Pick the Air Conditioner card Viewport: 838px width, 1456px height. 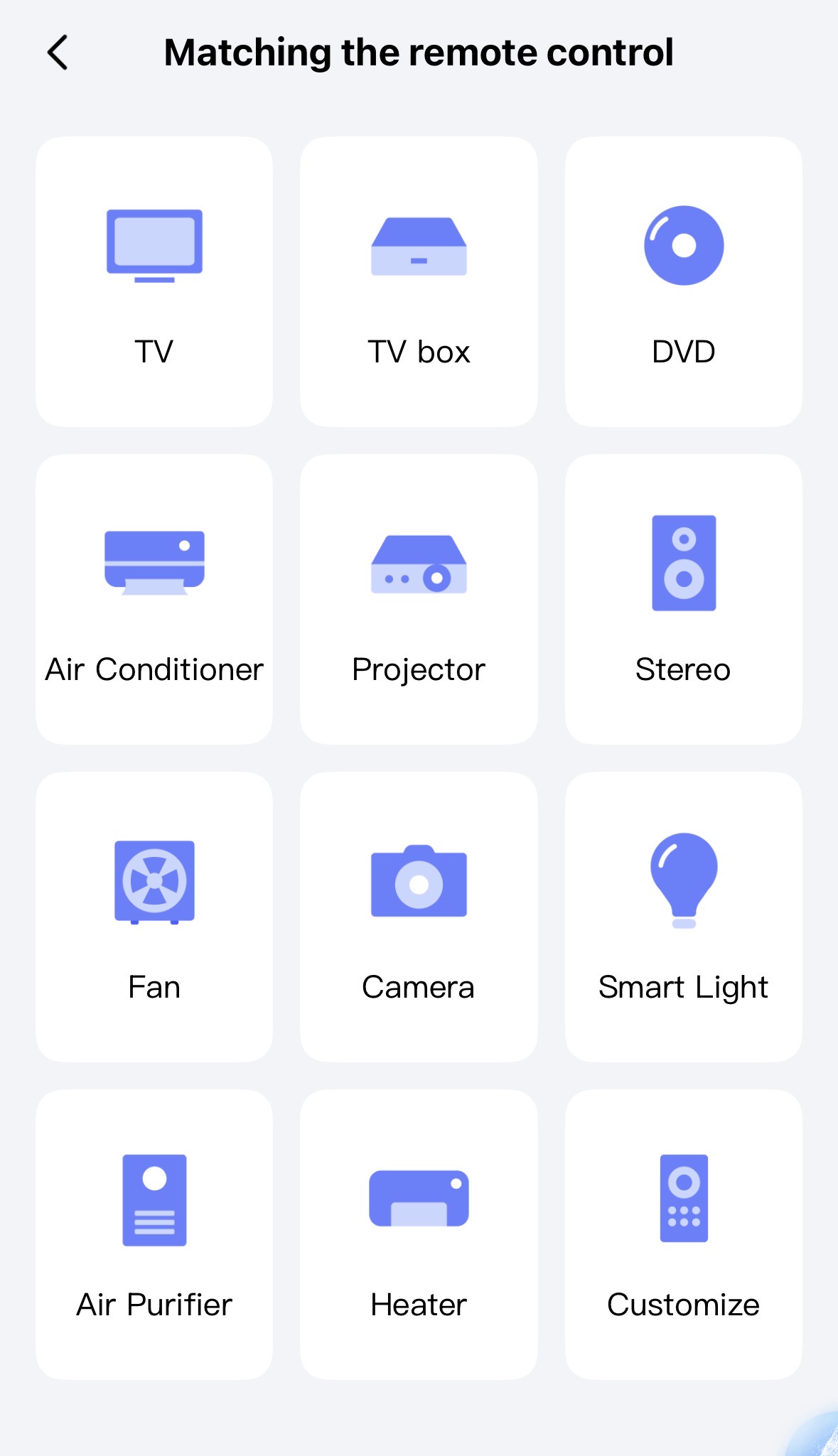tap(154, 599)
